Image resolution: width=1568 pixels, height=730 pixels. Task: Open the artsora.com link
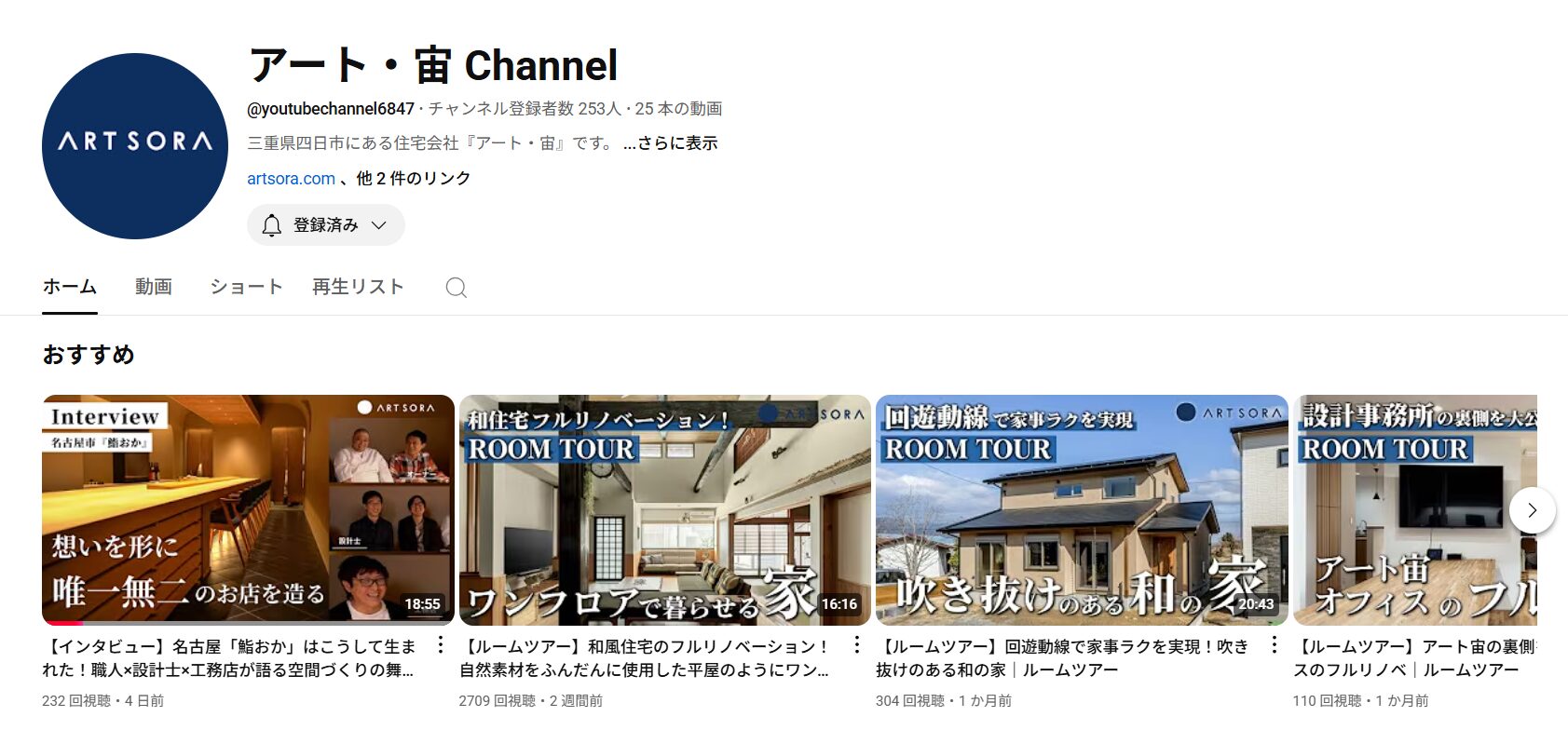coord(291,179)
